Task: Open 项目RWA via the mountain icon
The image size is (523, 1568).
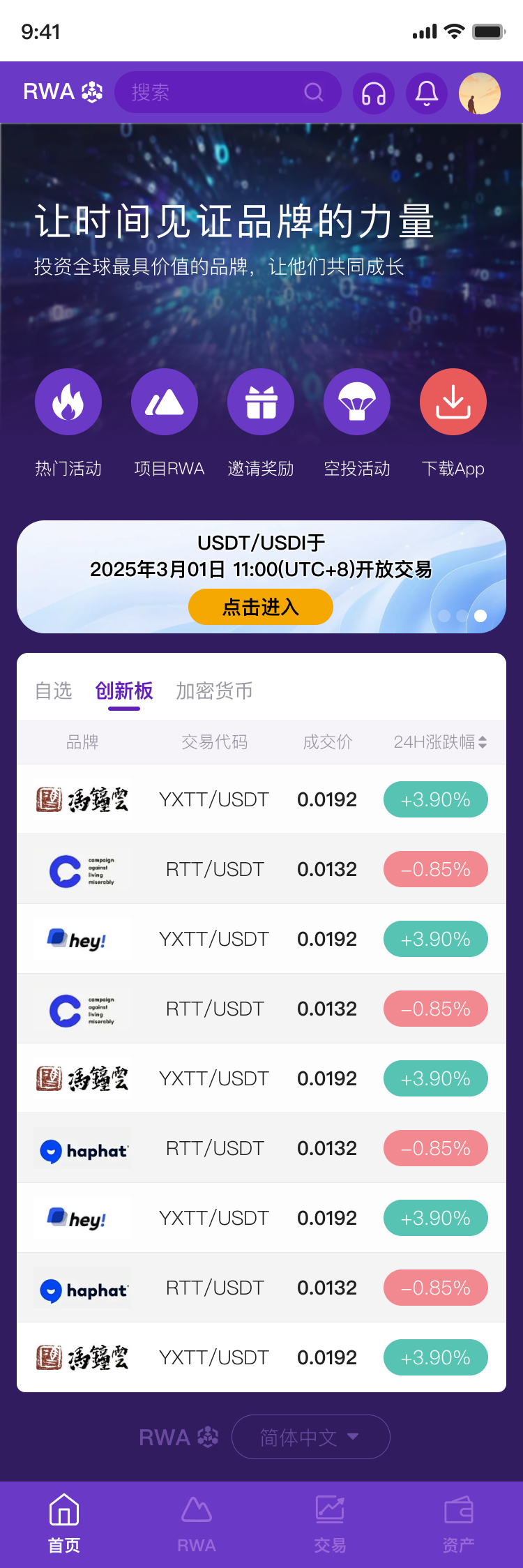Action: tap(165, 402)
